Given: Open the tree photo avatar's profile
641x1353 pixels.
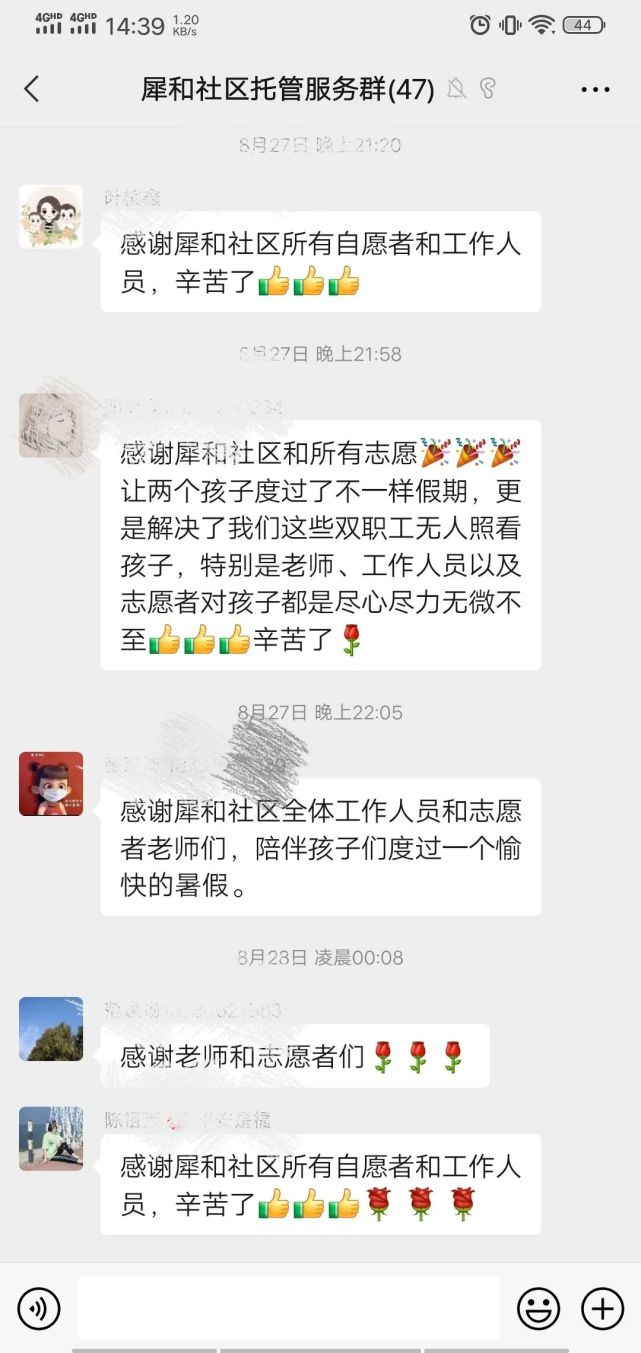Looking at the screenshot, I should (51, 1029).
